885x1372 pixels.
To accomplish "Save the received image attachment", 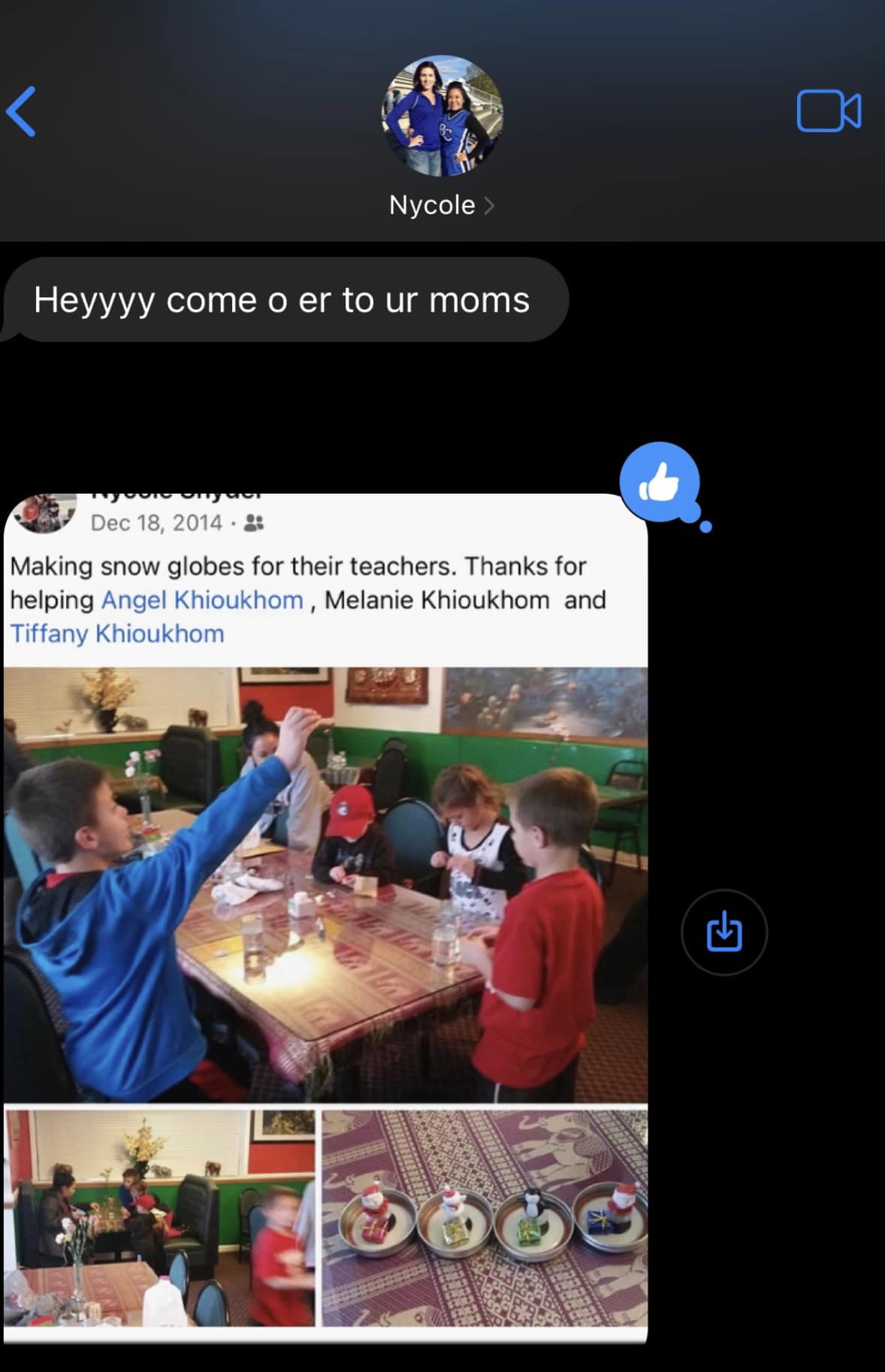I will coord(724,932).
